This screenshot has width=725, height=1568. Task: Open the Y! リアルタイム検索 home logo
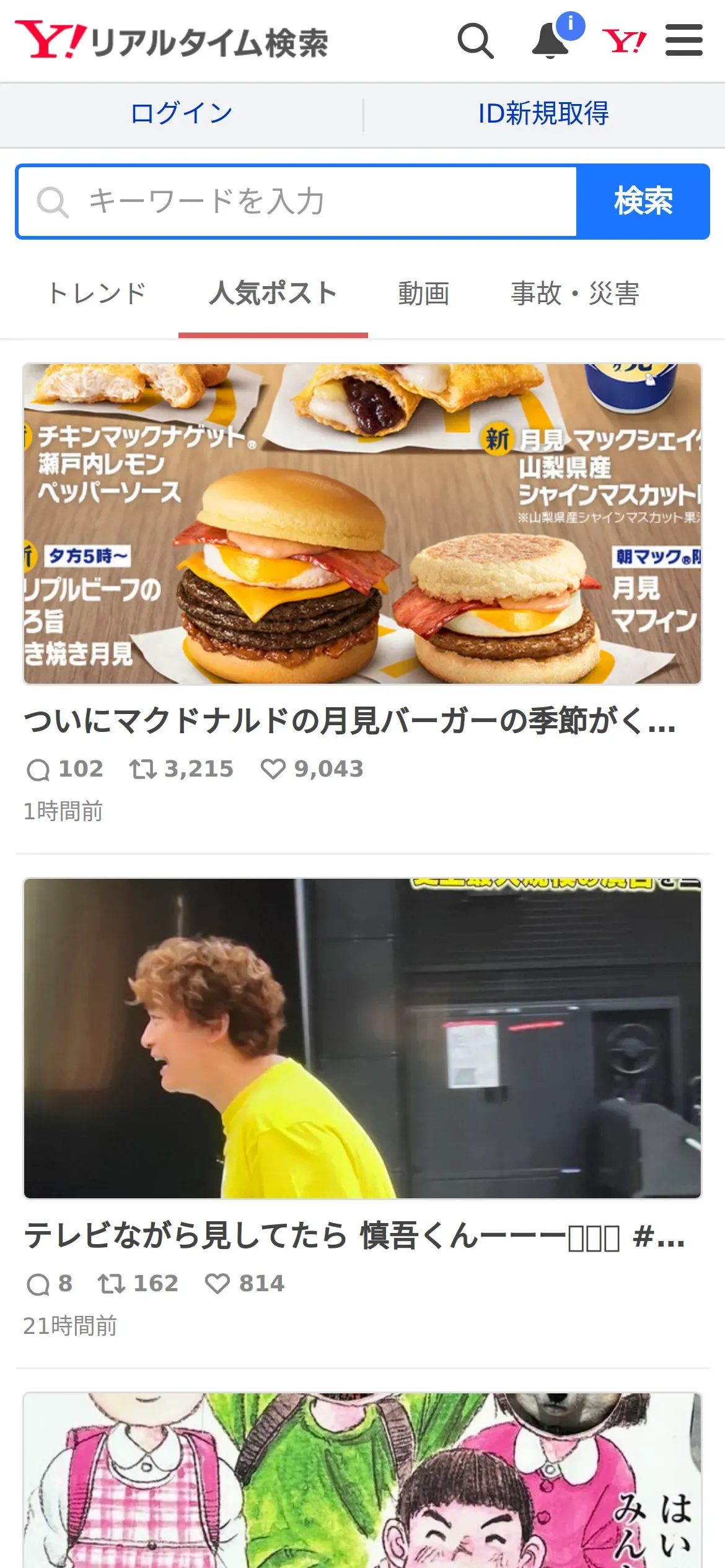point(172,41)
